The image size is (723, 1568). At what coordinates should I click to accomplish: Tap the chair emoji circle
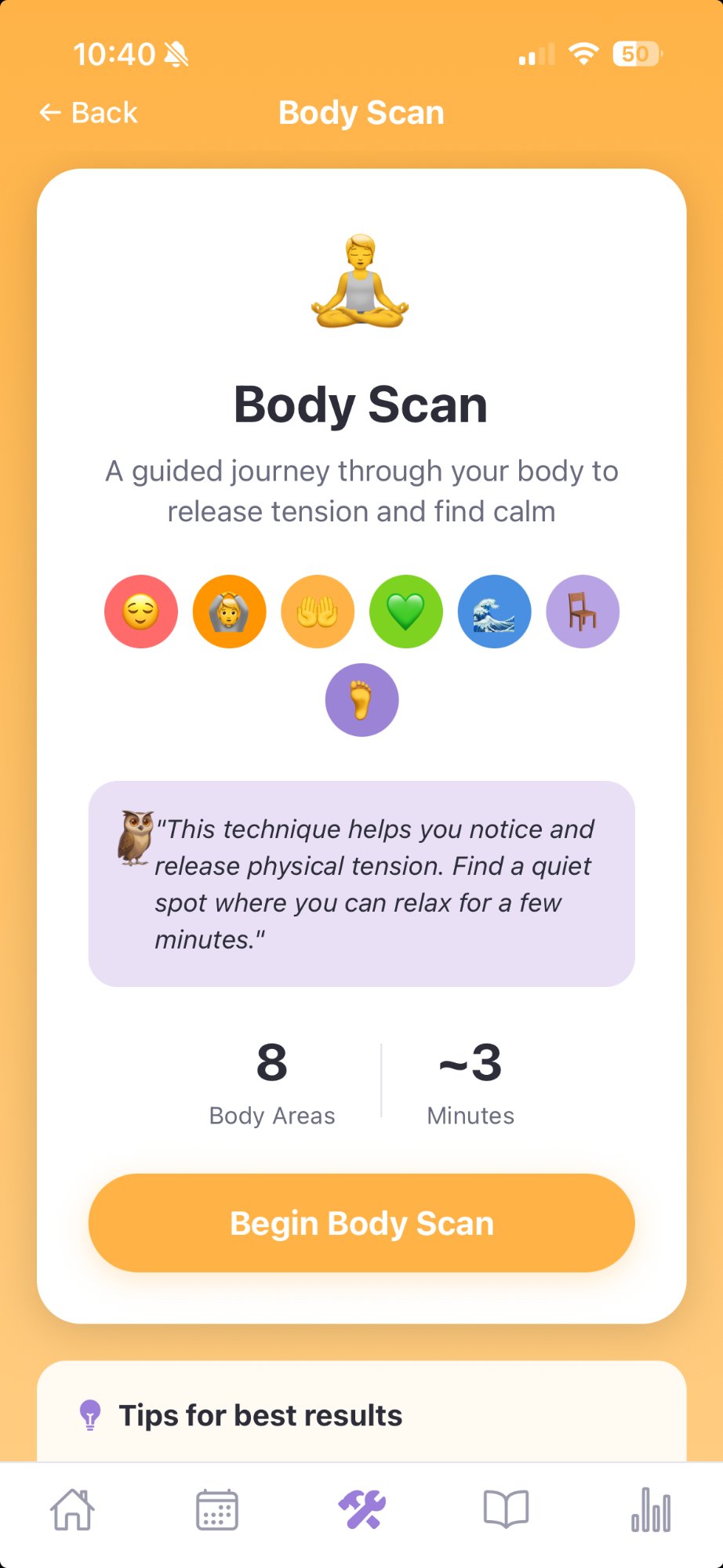point(583,612)
